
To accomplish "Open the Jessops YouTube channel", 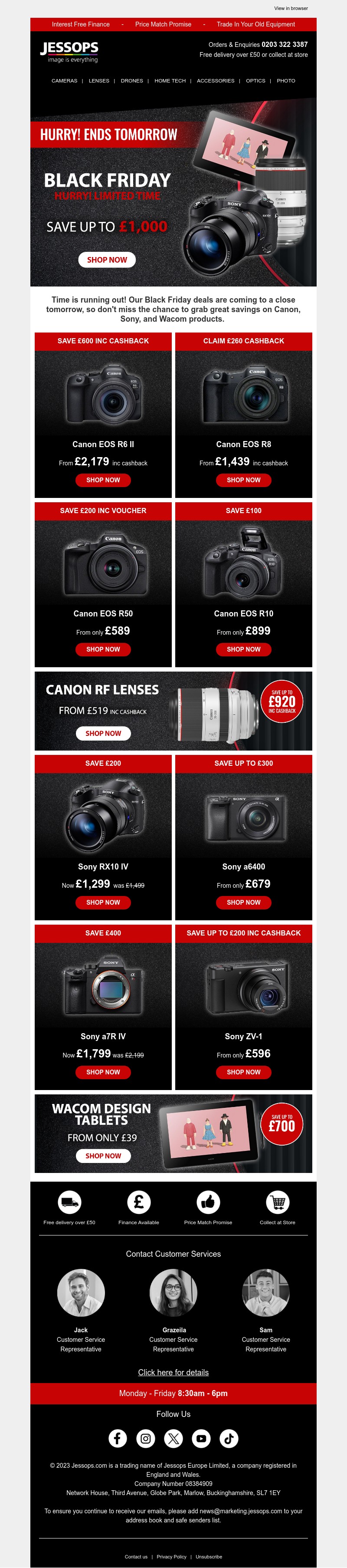I will coord(201,1439).
